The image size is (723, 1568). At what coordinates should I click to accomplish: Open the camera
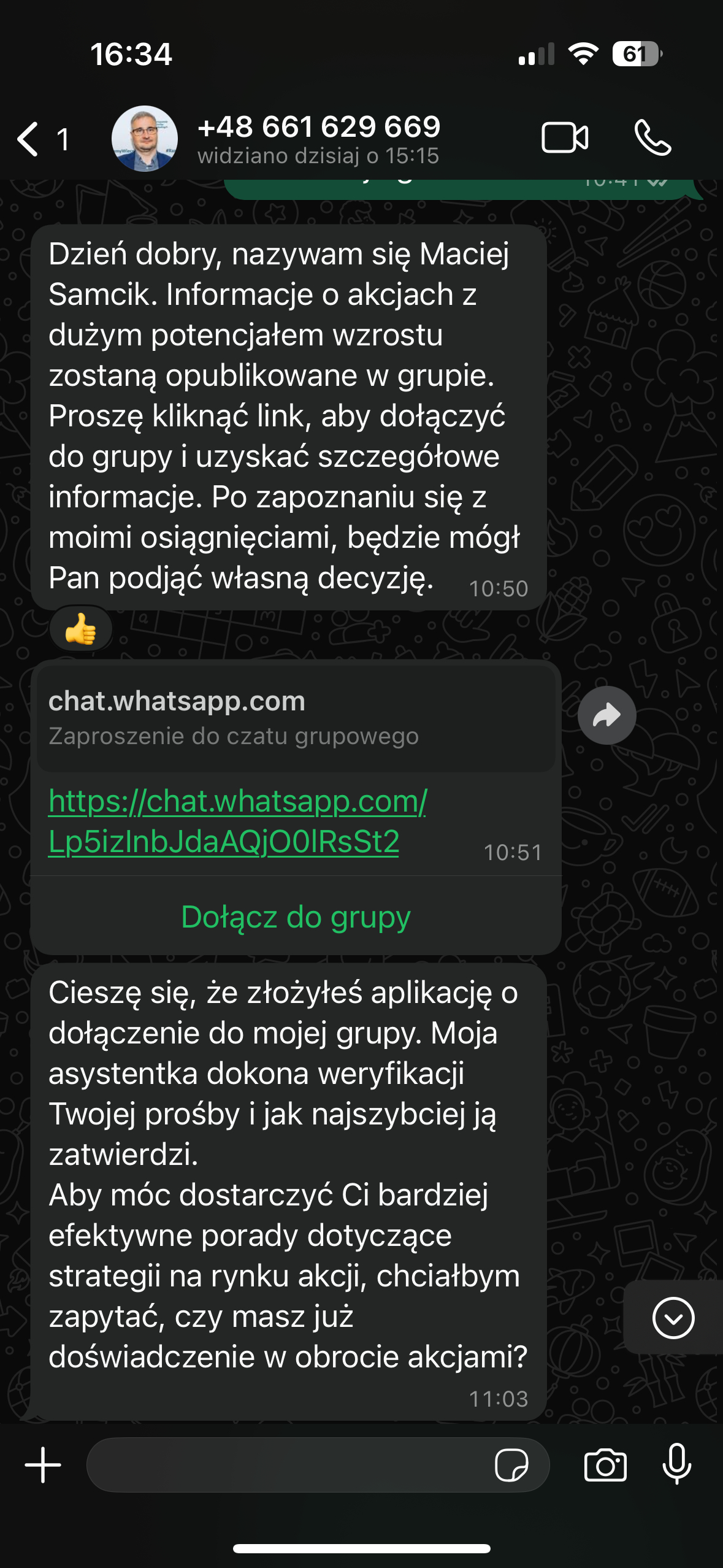605,1465
